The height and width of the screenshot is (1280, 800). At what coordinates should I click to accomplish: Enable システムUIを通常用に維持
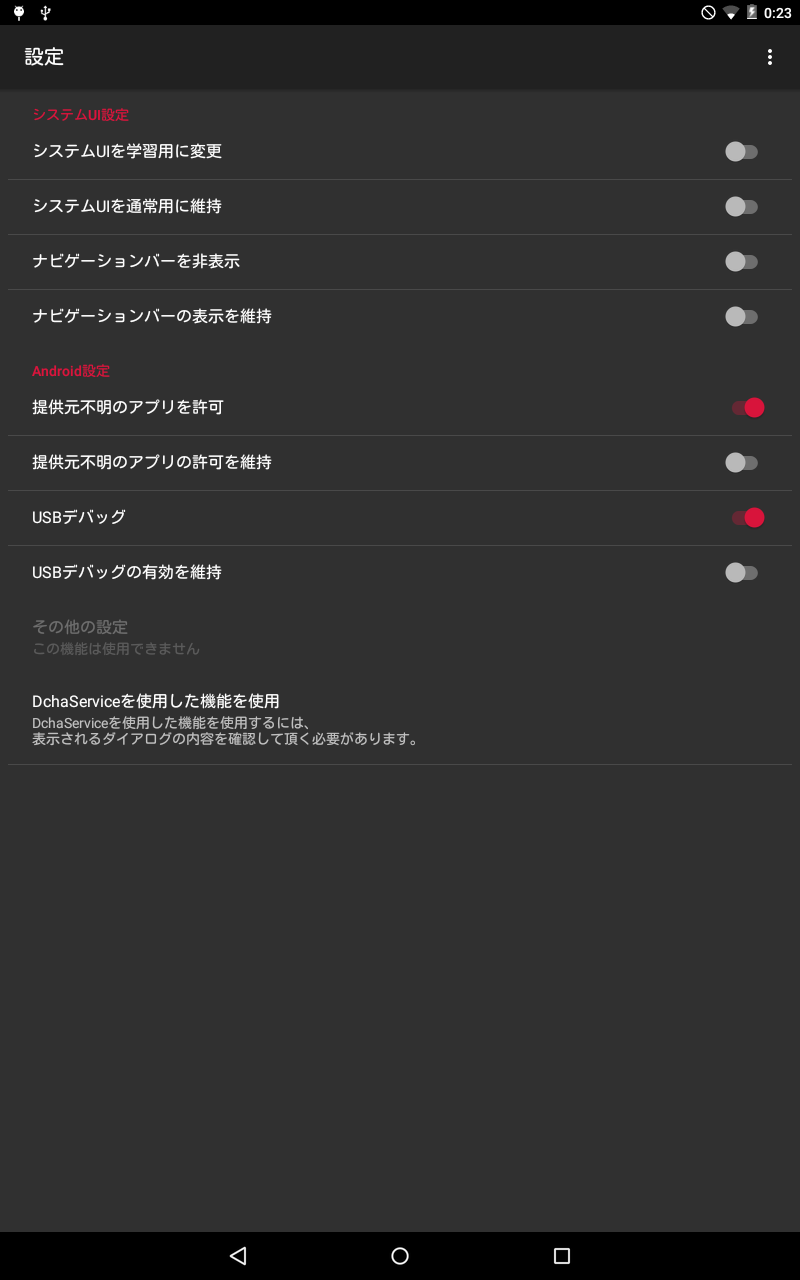pyautogui.click(x=741, y=207)
